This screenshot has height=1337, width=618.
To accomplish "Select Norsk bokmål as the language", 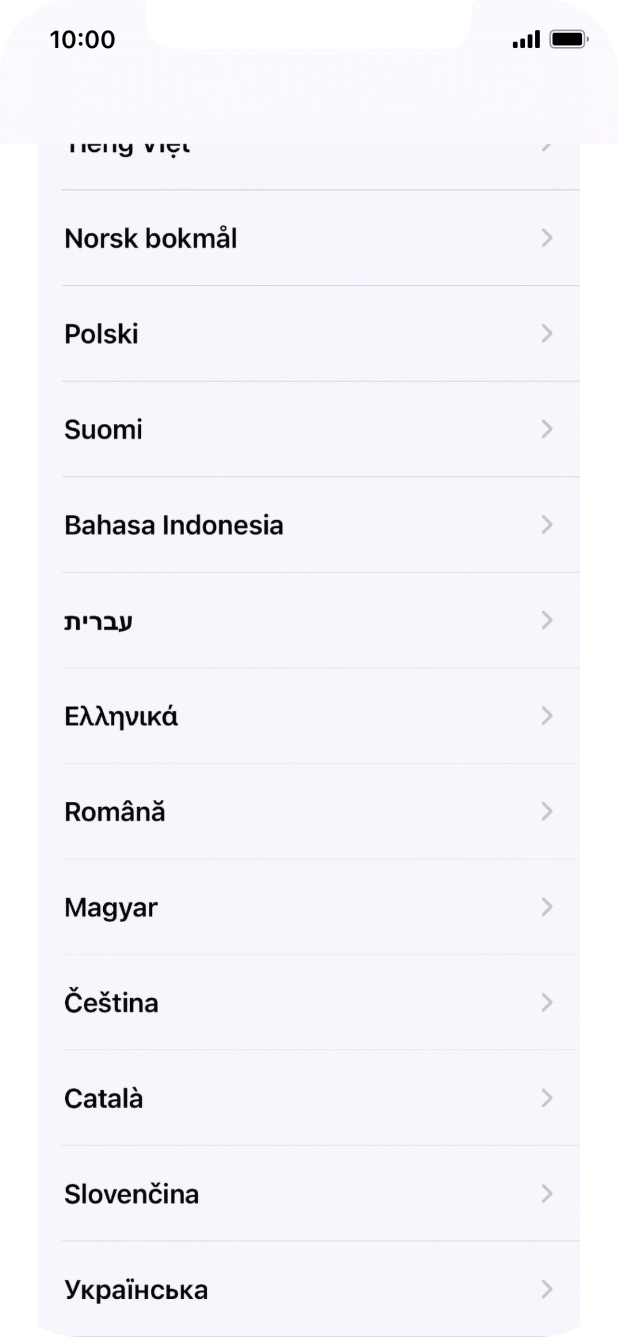I will click(308, 239).
